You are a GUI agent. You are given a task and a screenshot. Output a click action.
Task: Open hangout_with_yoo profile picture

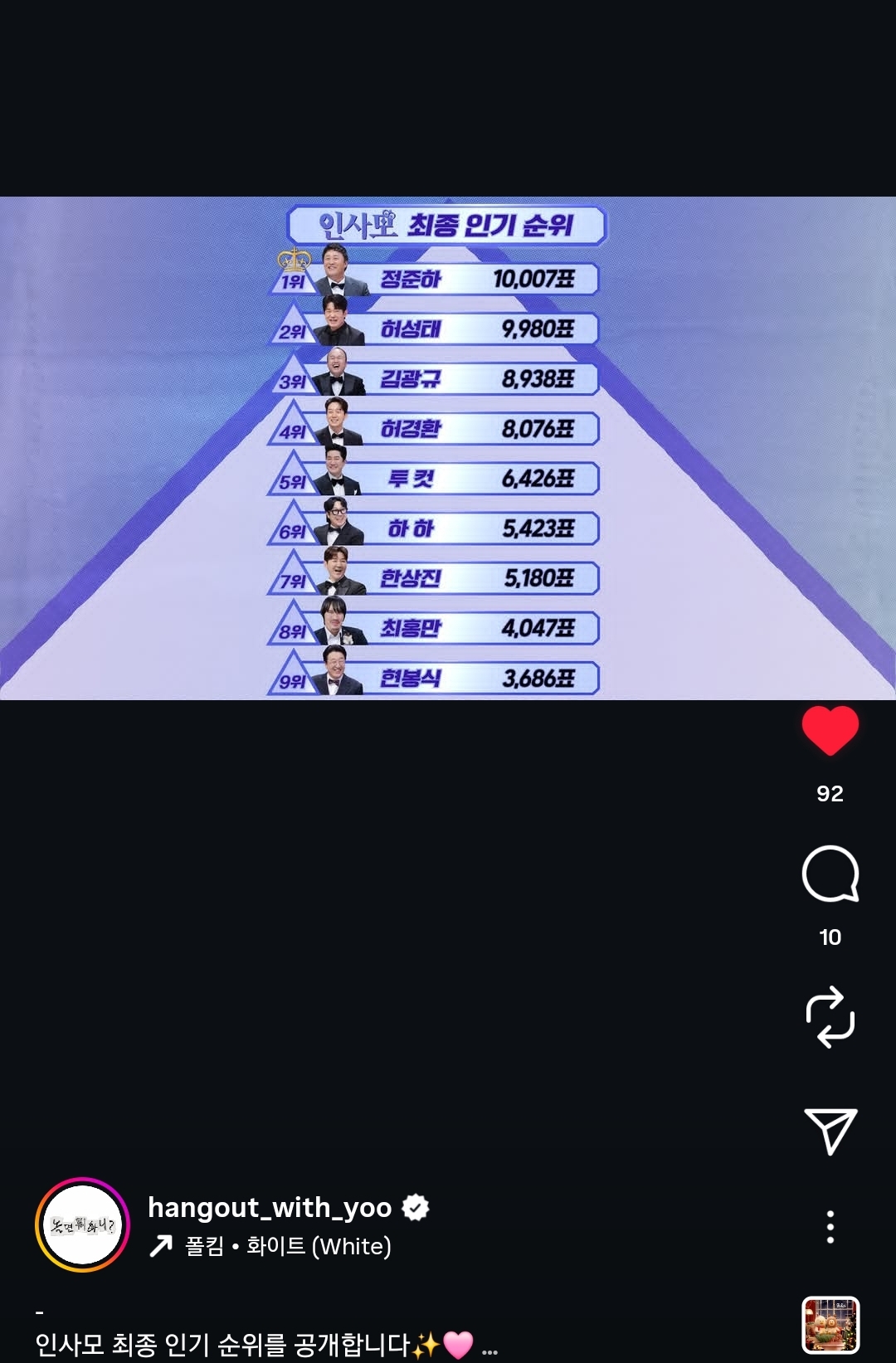point(82,1224)
